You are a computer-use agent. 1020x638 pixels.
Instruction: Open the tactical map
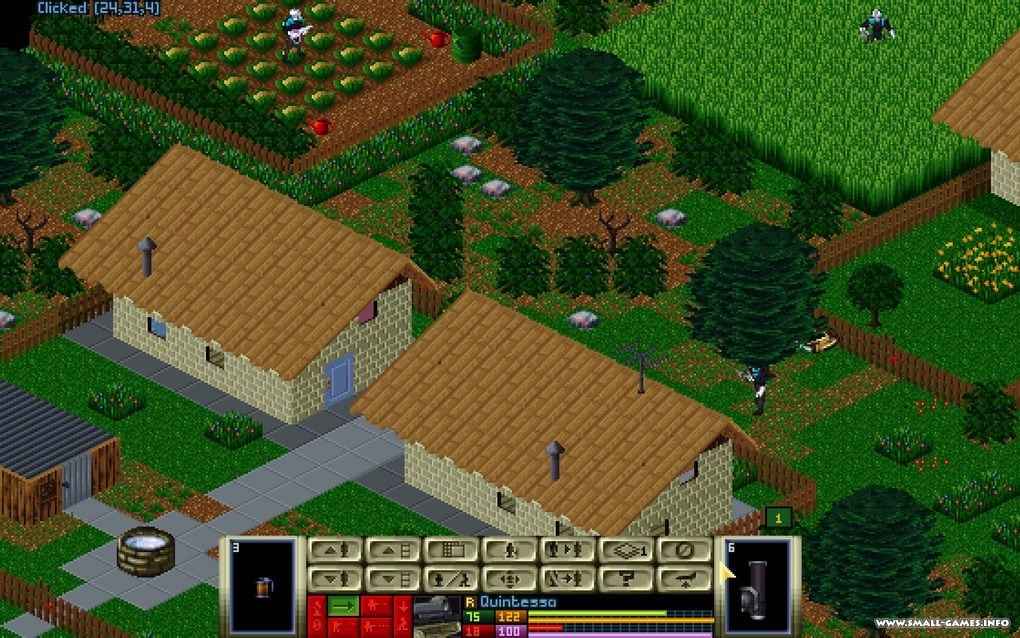[452, 551]
